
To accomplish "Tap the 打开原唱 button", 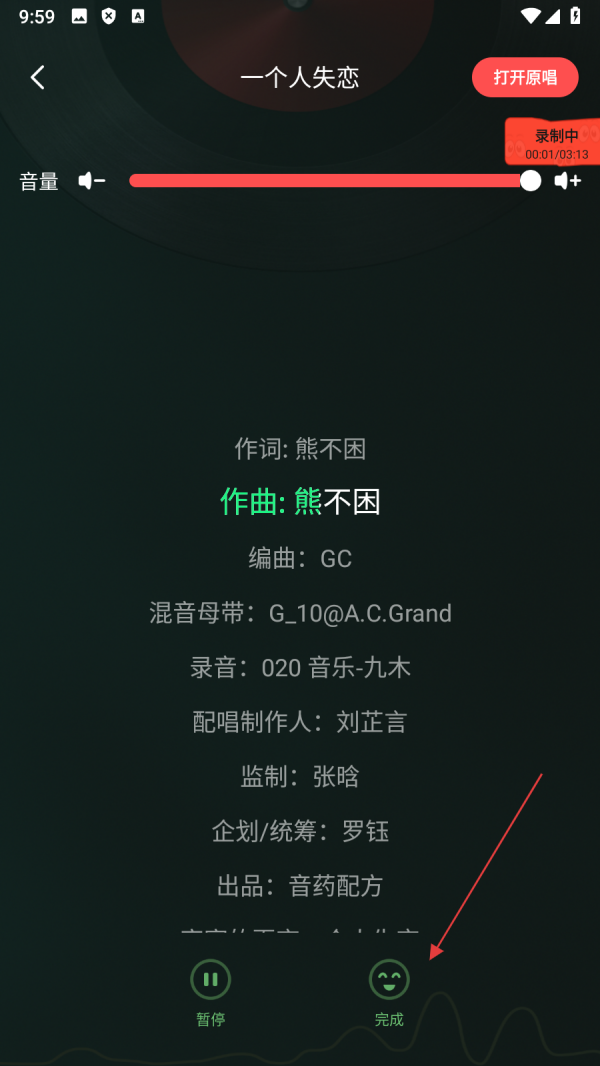I will coord(525,78).
